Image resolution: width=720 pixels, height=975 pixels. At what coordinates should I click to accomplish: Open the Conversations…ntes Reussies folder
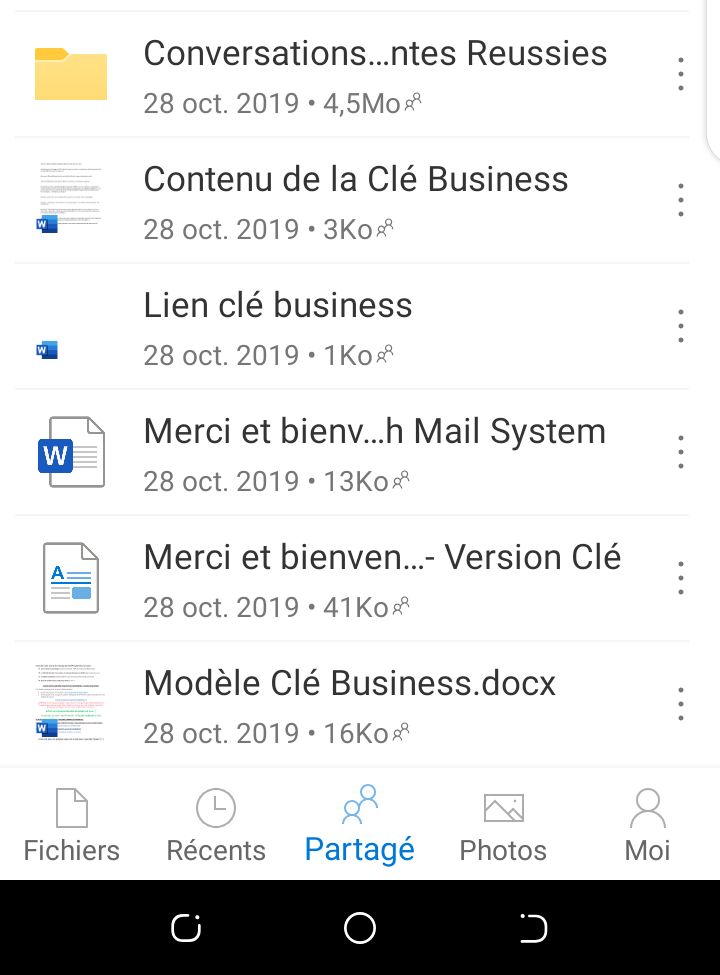(352, 75)
